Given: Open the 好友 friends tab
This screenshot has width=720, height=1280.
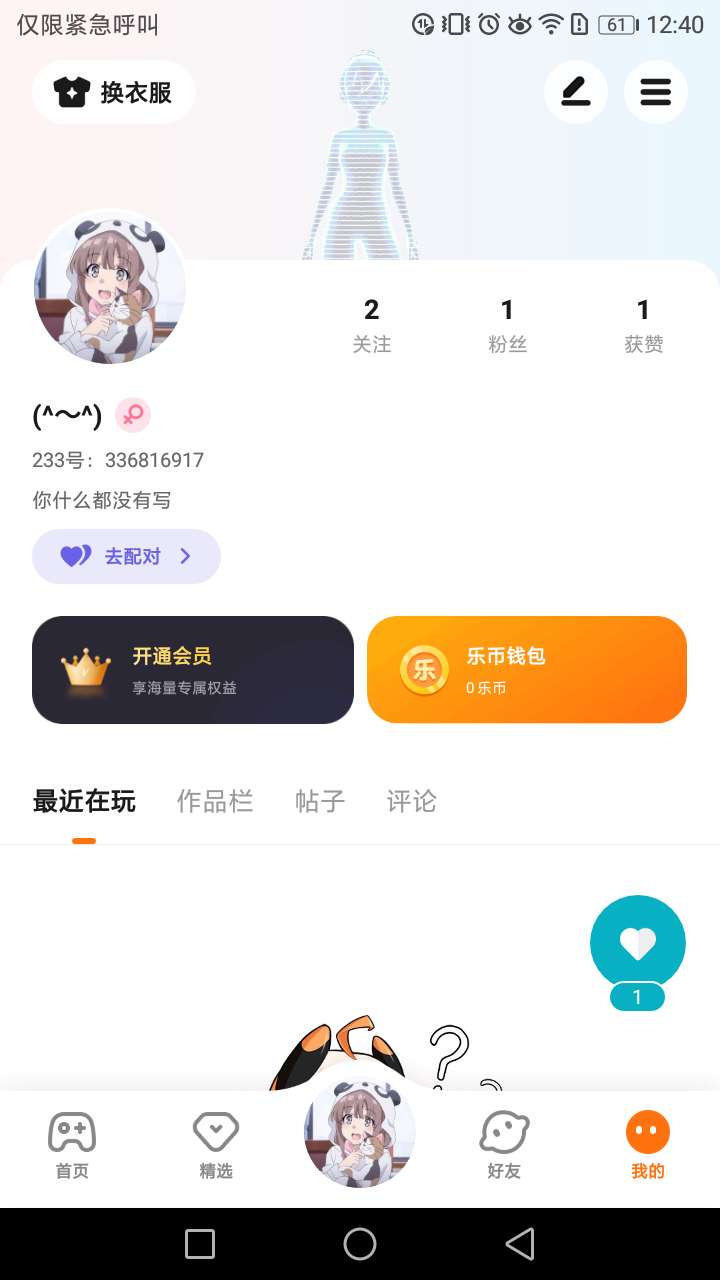Looking at the screenshot, I should click(504, 1146).
